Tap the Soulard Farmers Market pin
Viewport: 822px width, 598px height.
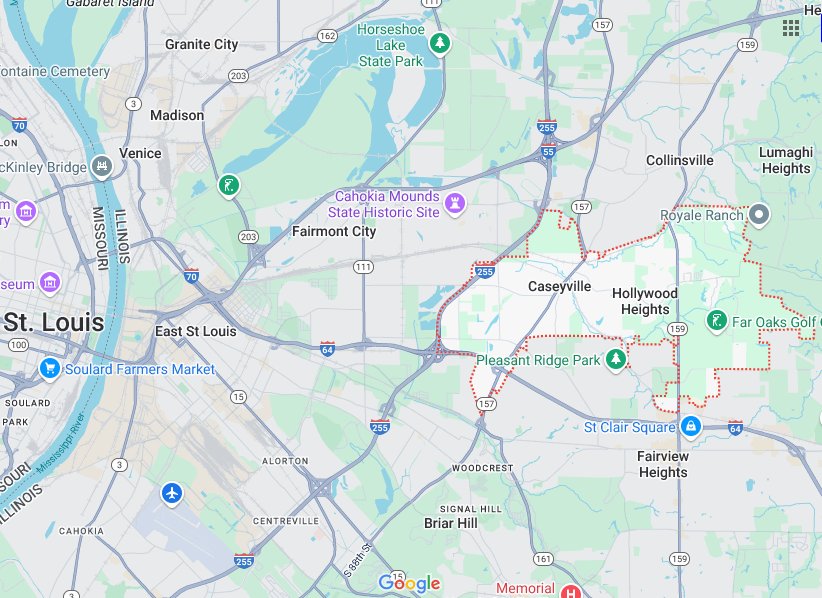[49, 369]
